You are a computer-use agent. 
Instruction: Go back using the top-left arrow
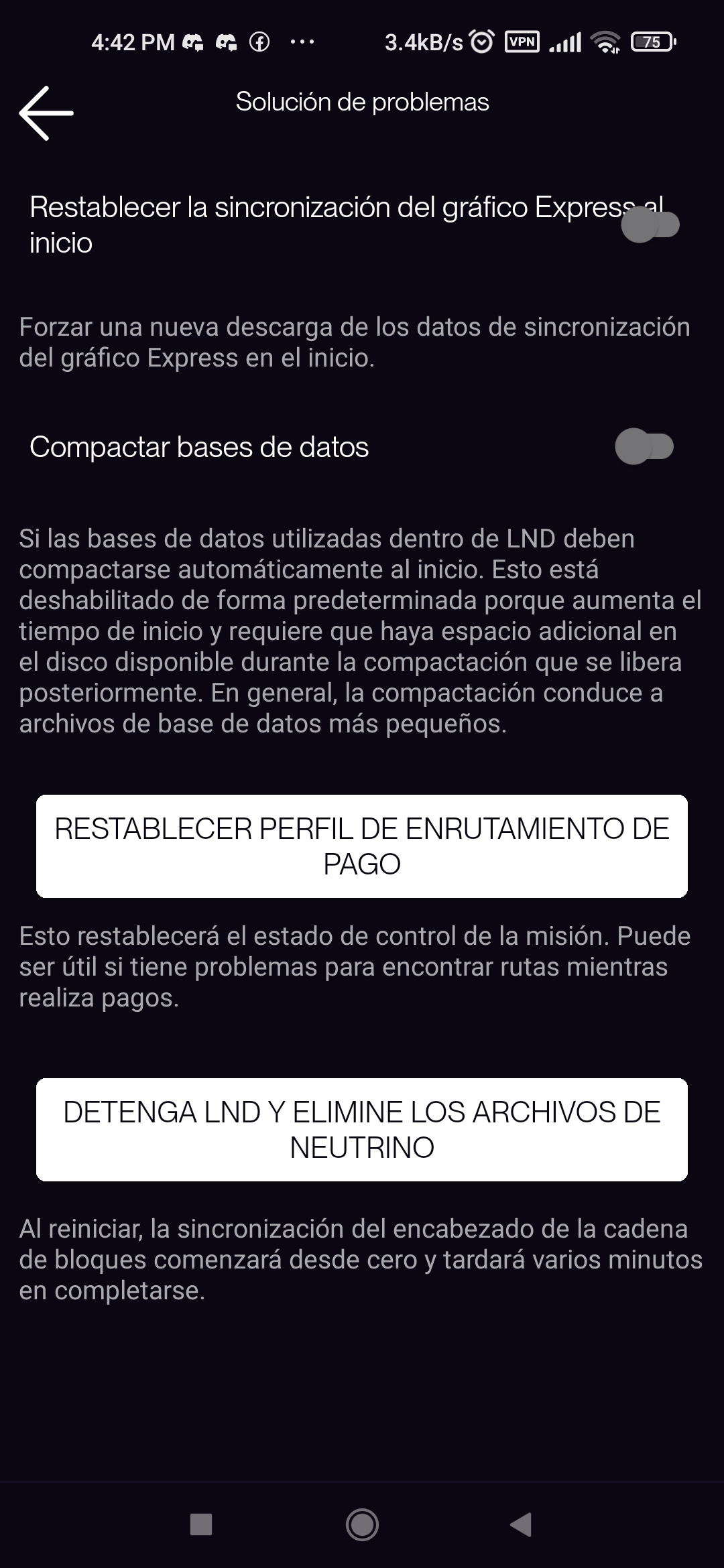pos(46,113)
